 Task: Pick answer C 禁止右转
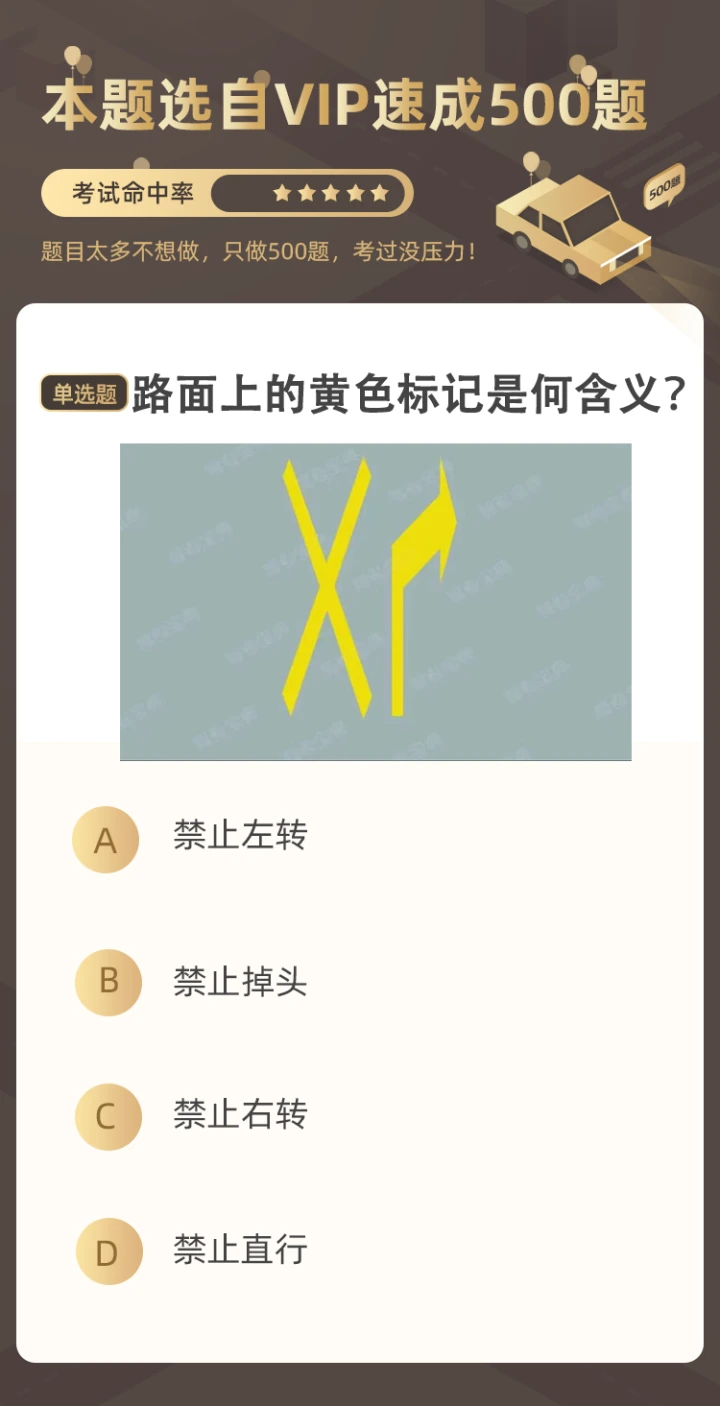point(108,1116)
